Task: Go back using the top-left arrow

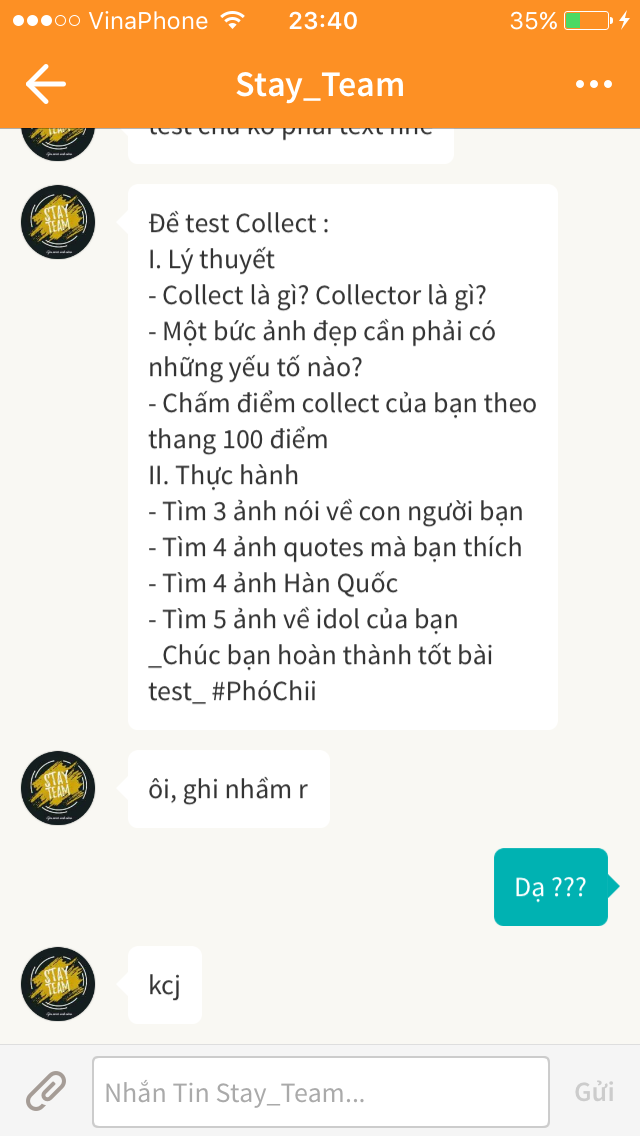Action: click(45, 84)
